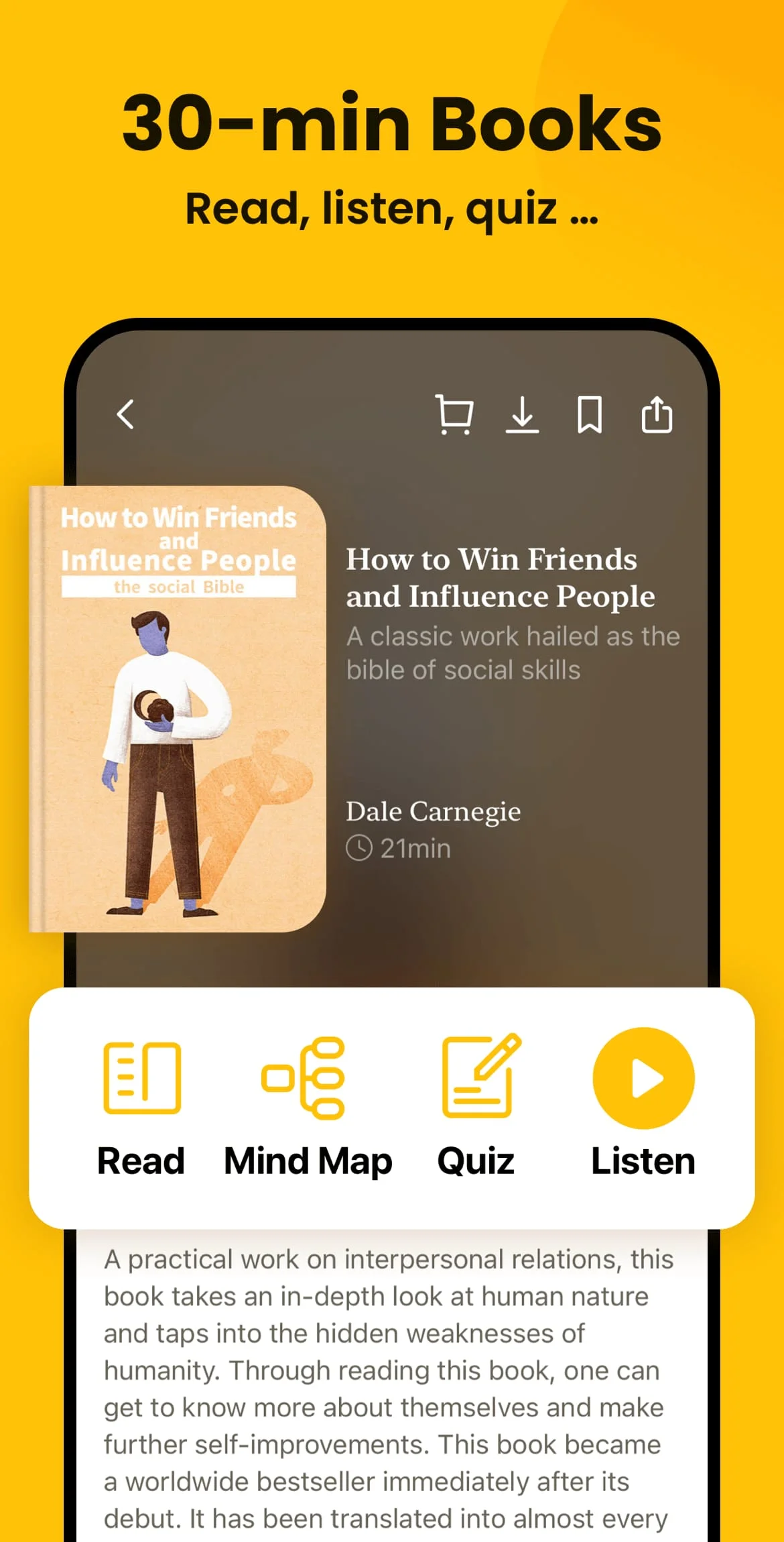Open author Dale Carnegie's page
The height and width of the screenshot is (1542, 784).
[x=433, y=811]
